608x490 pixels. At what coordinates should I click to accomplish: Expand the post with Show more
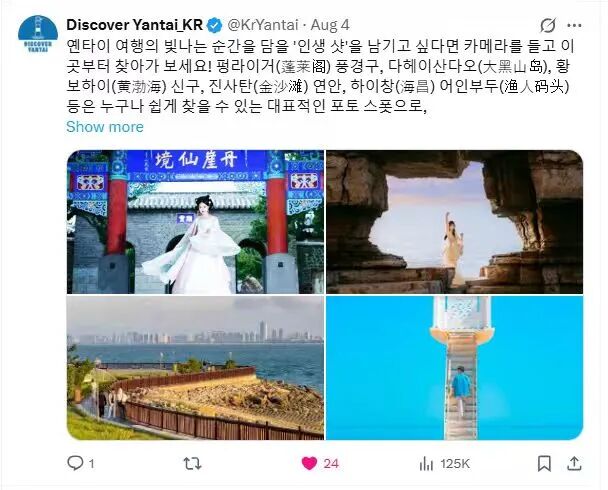(105, 127)
